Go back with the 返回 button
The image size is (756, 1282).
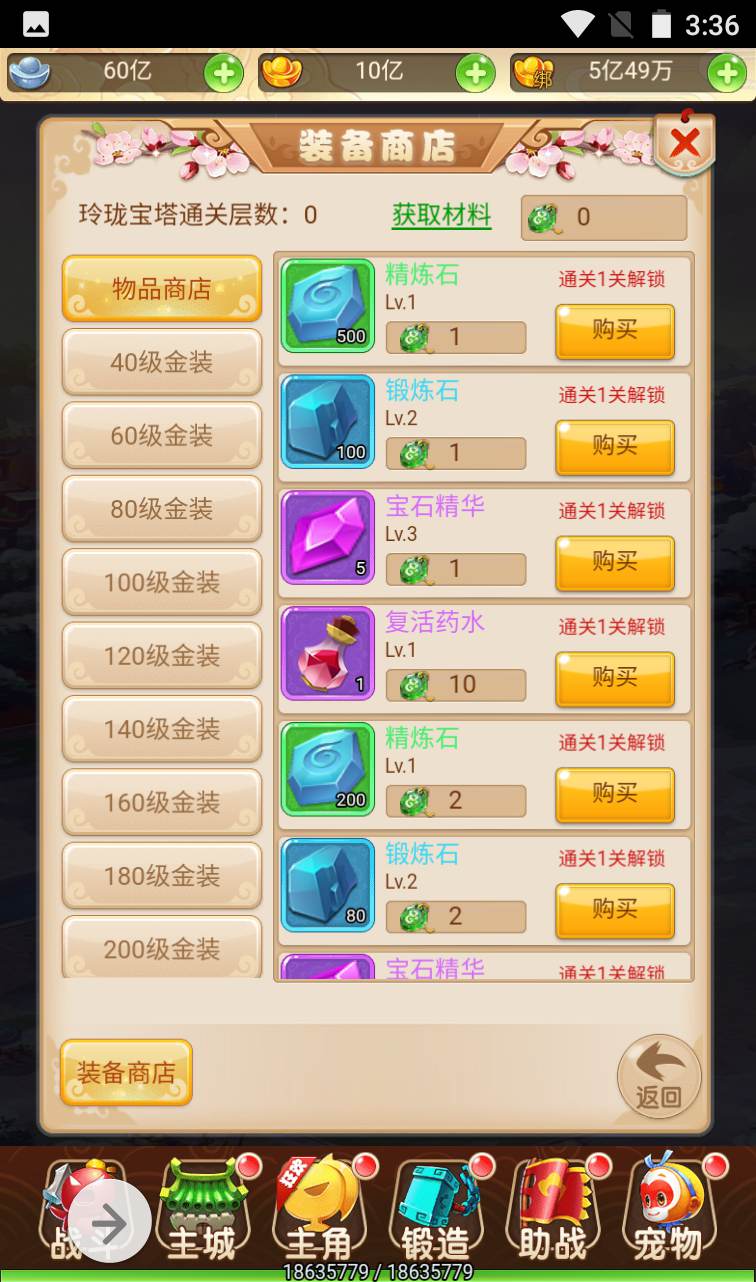coord(659,1076)
